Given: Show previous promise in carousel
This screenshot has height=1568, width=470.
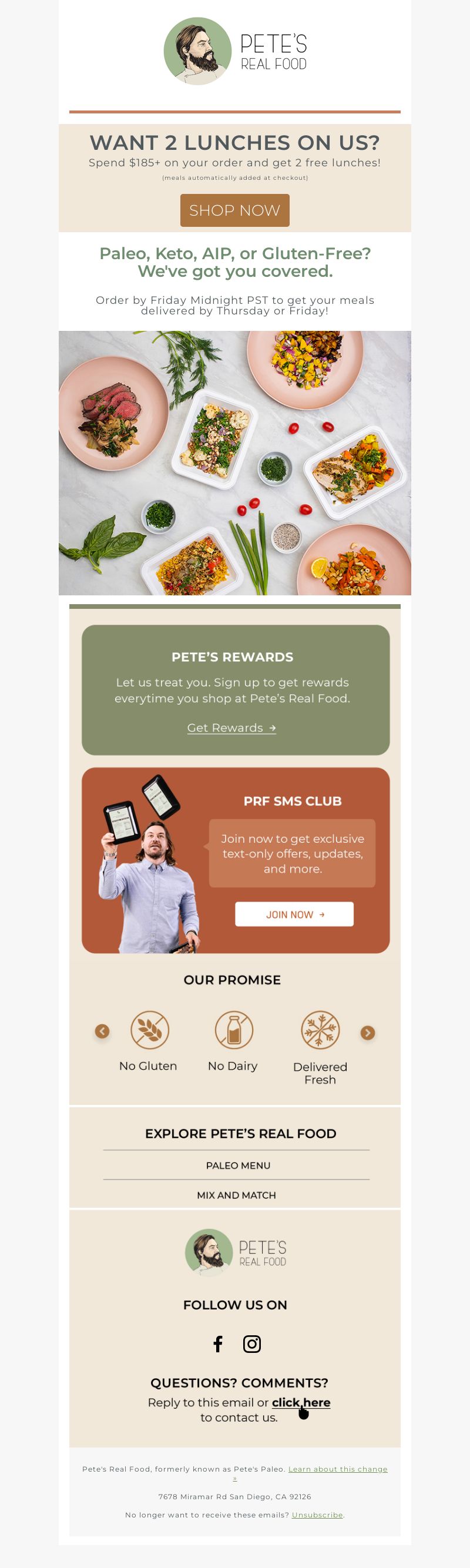Looking at the screenshot, I should (x=102, y=1030).
